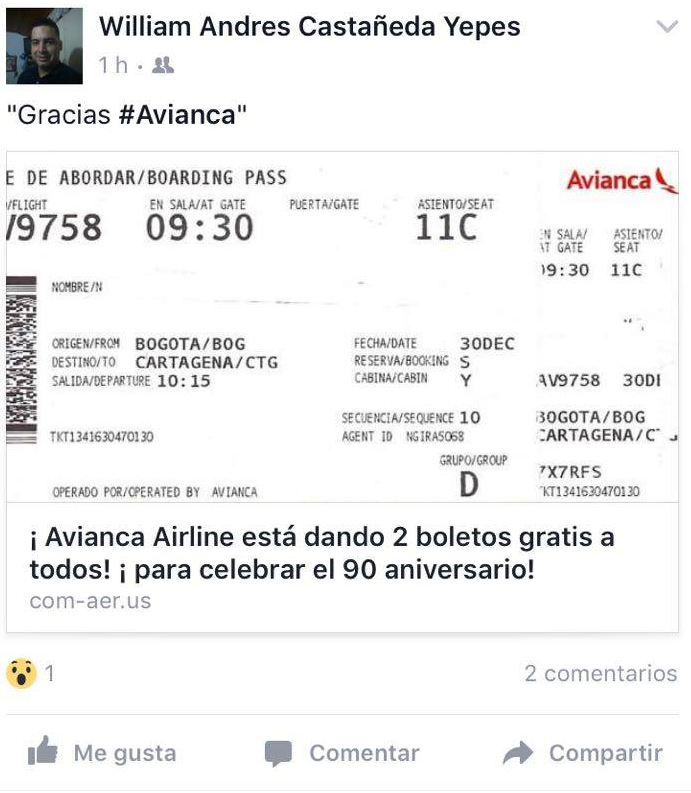The height and width of the screenshot is (793, 691).
Task: Open the #Avianca hashtag
Action: [x=177, y=115]
